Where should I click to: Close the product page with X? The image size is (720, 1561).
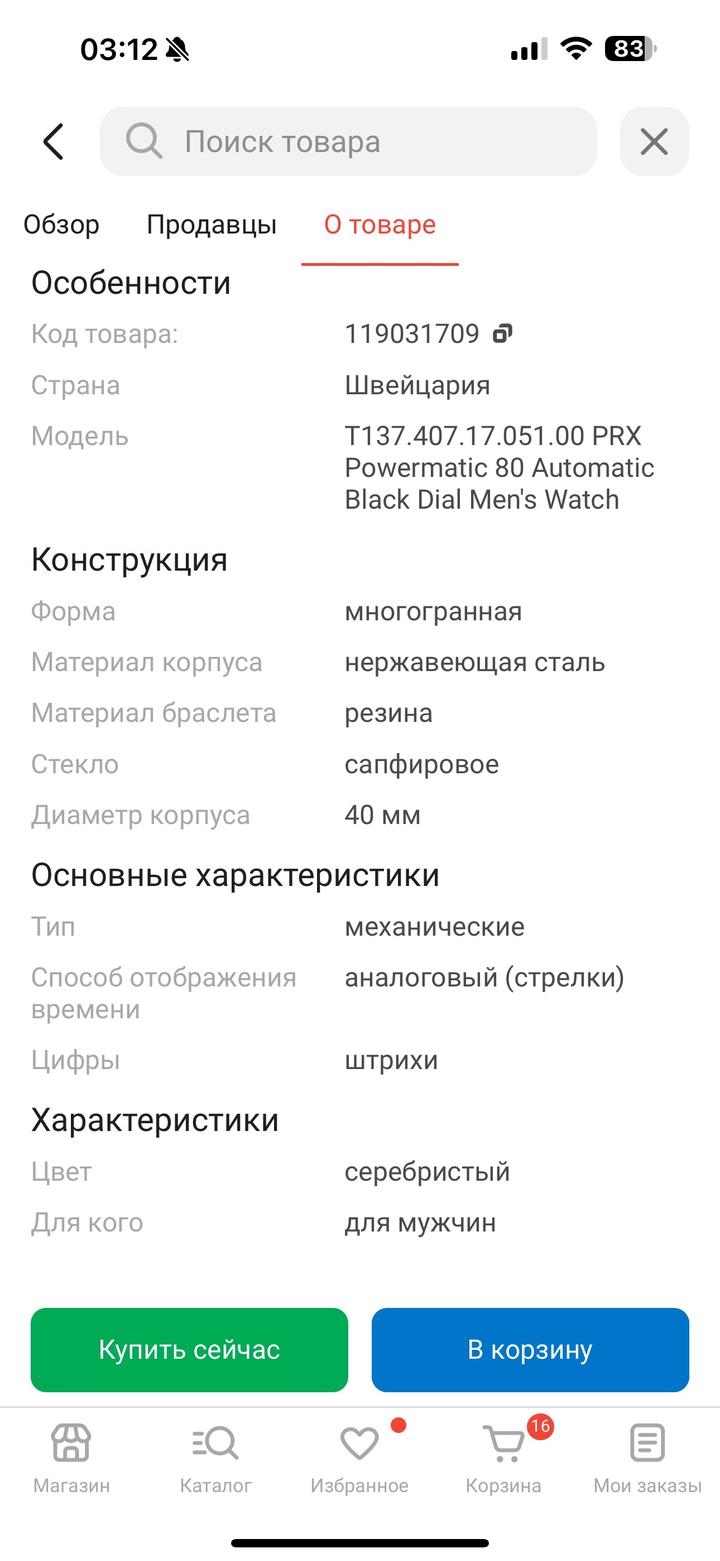[x=654, y=142]
